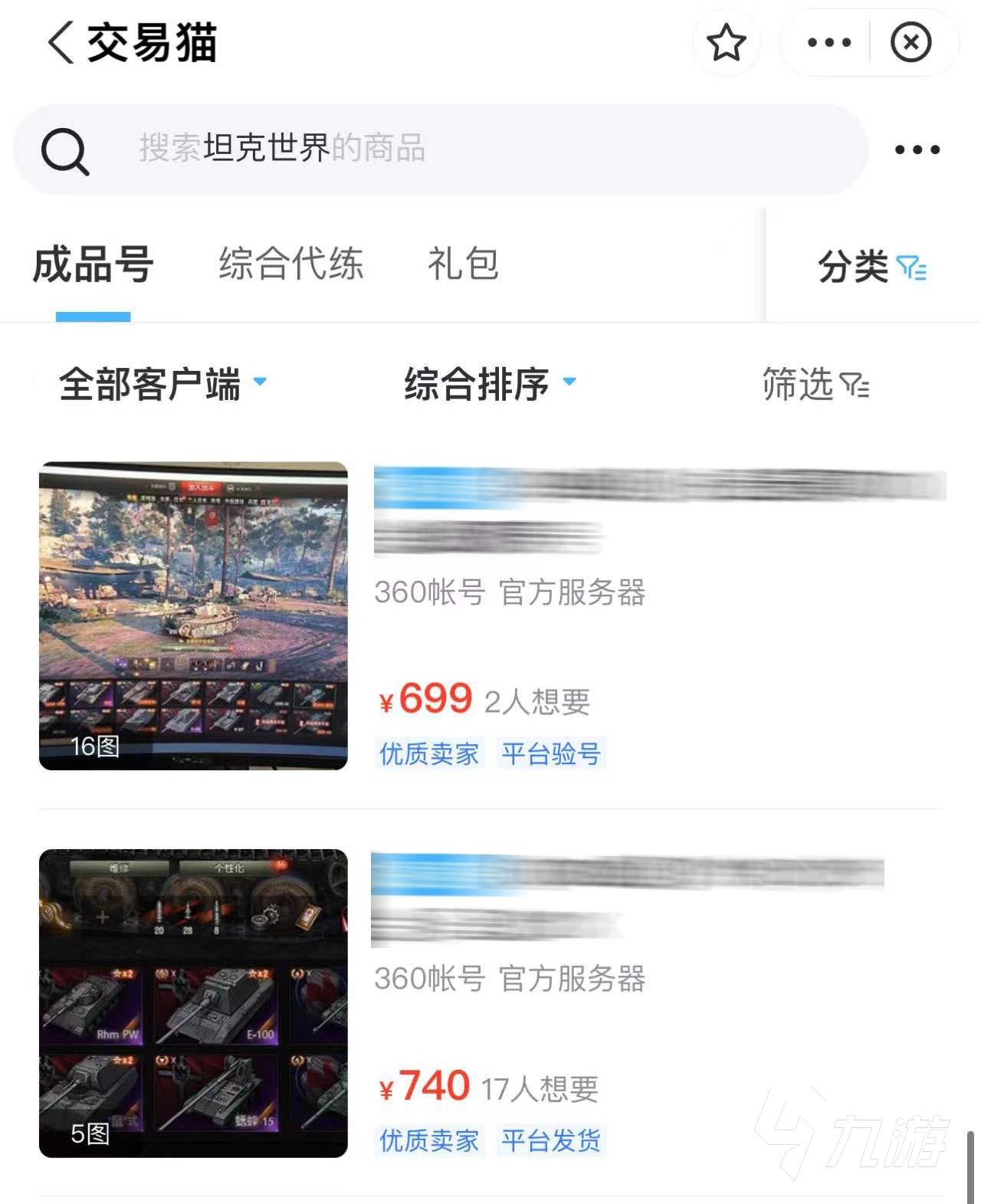
Task: Close the mini program
Action: coord(910,42)
